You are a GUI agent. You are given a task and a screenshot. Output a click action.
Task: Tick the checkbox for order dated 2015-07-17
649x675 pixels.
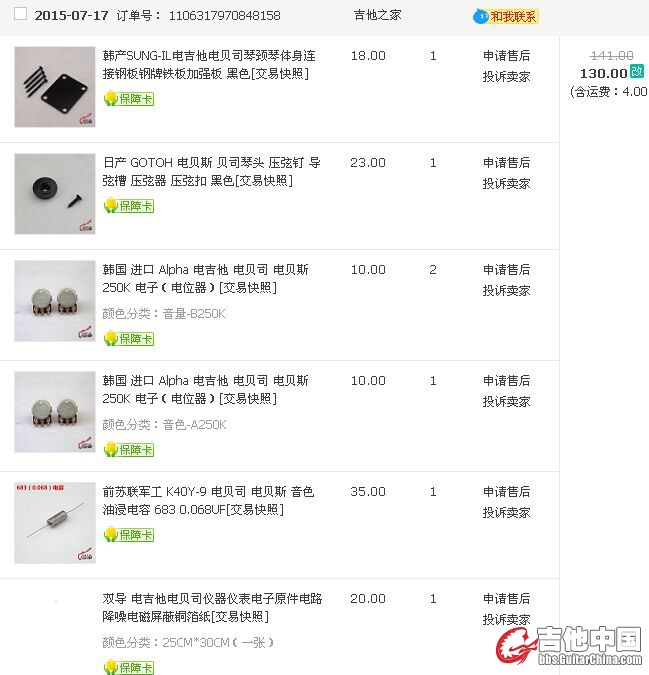(20, 14)
